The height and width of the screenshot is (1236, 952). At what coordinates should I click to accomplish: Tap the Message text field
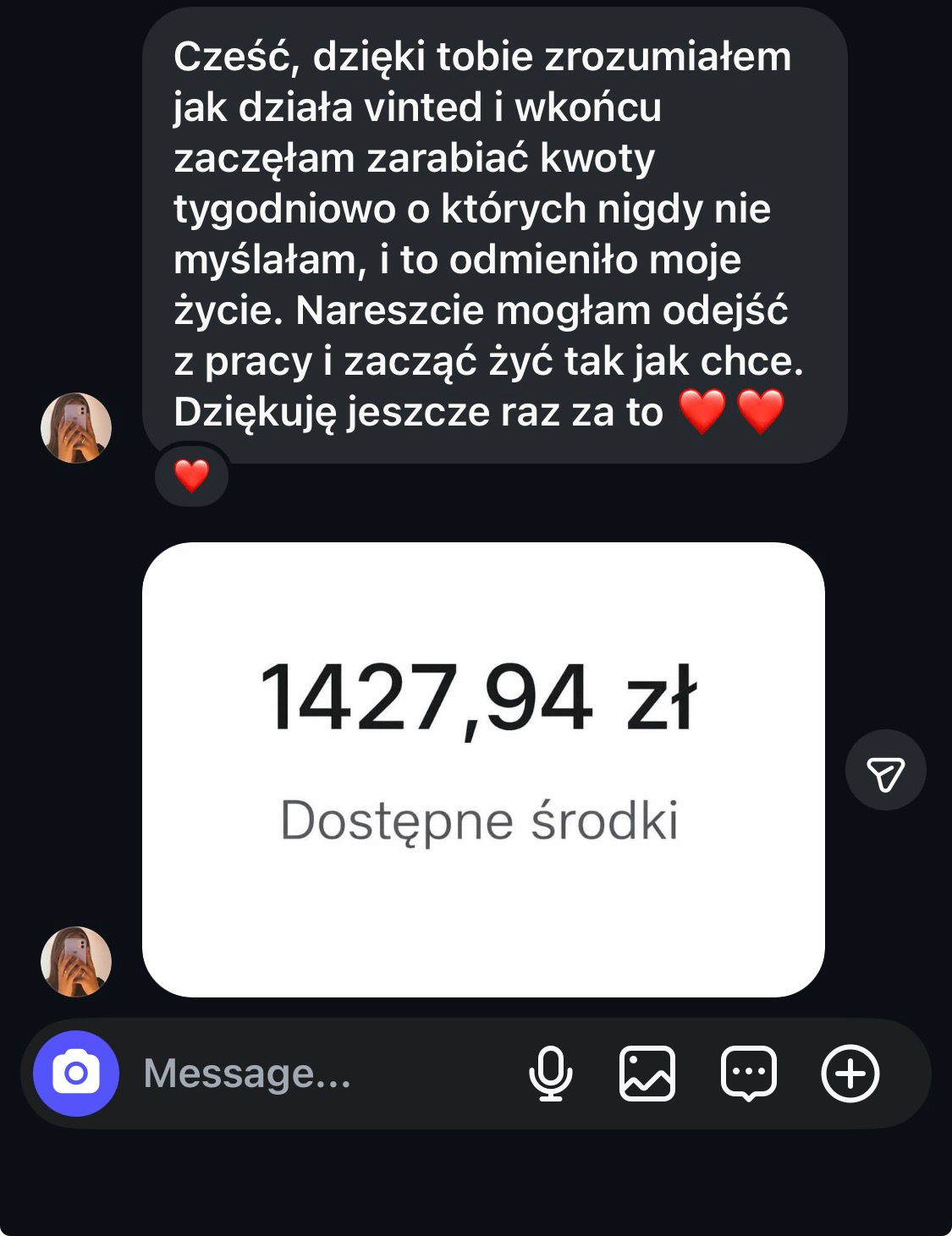[x=322, y=1073]
